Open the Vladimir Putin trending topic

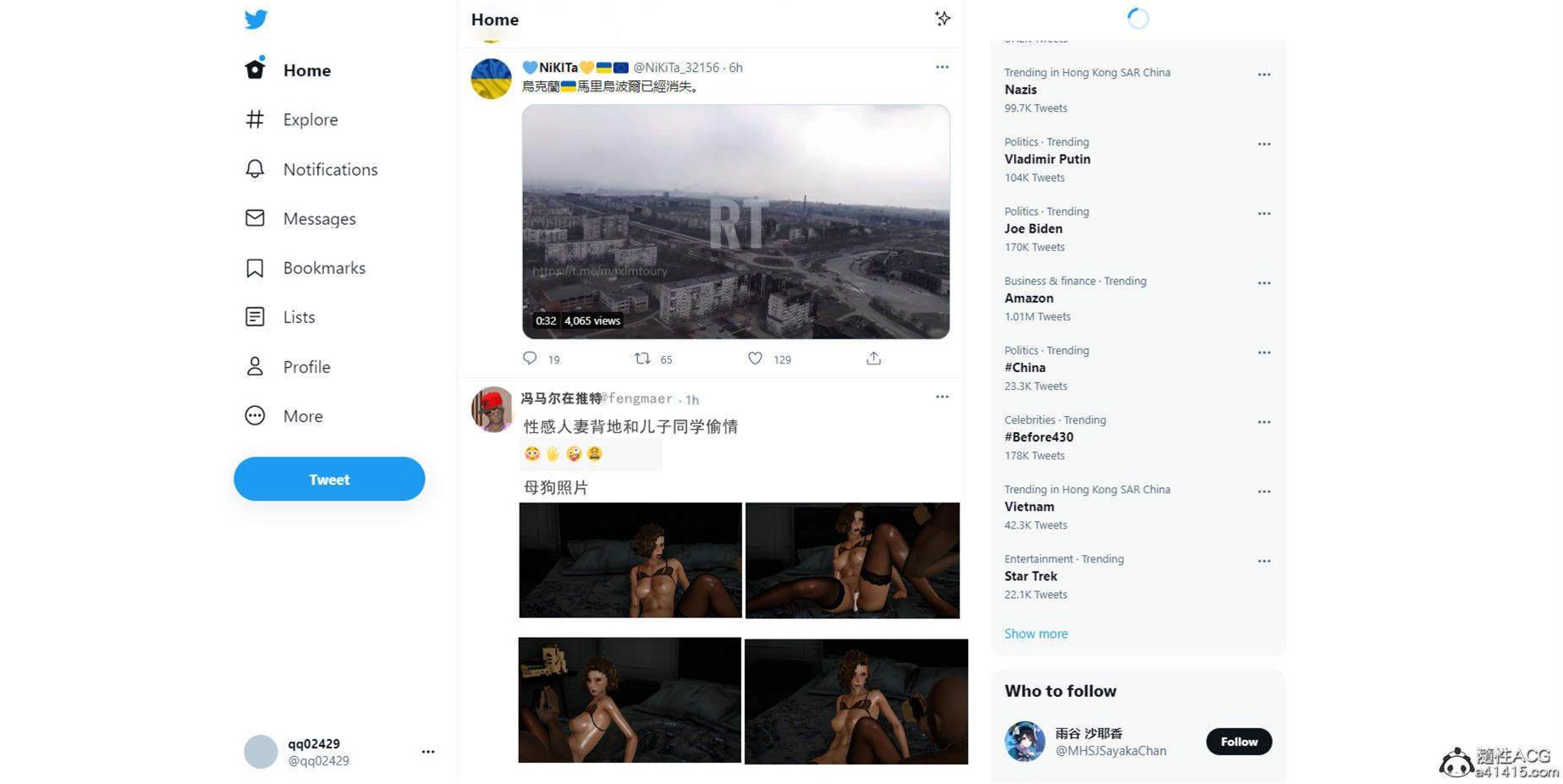tap(1047, 159)
